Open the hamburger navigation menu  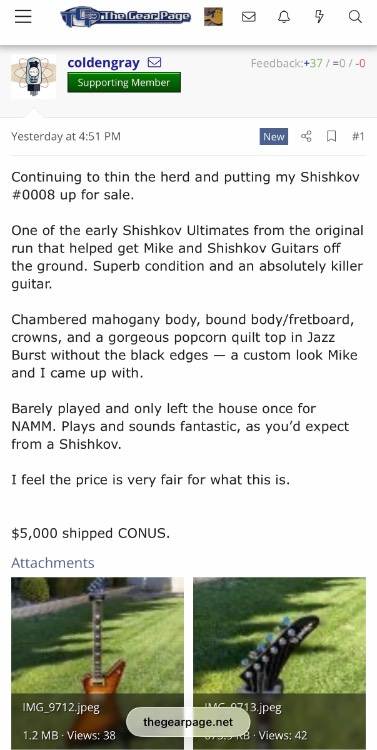[x=23, y=17]
